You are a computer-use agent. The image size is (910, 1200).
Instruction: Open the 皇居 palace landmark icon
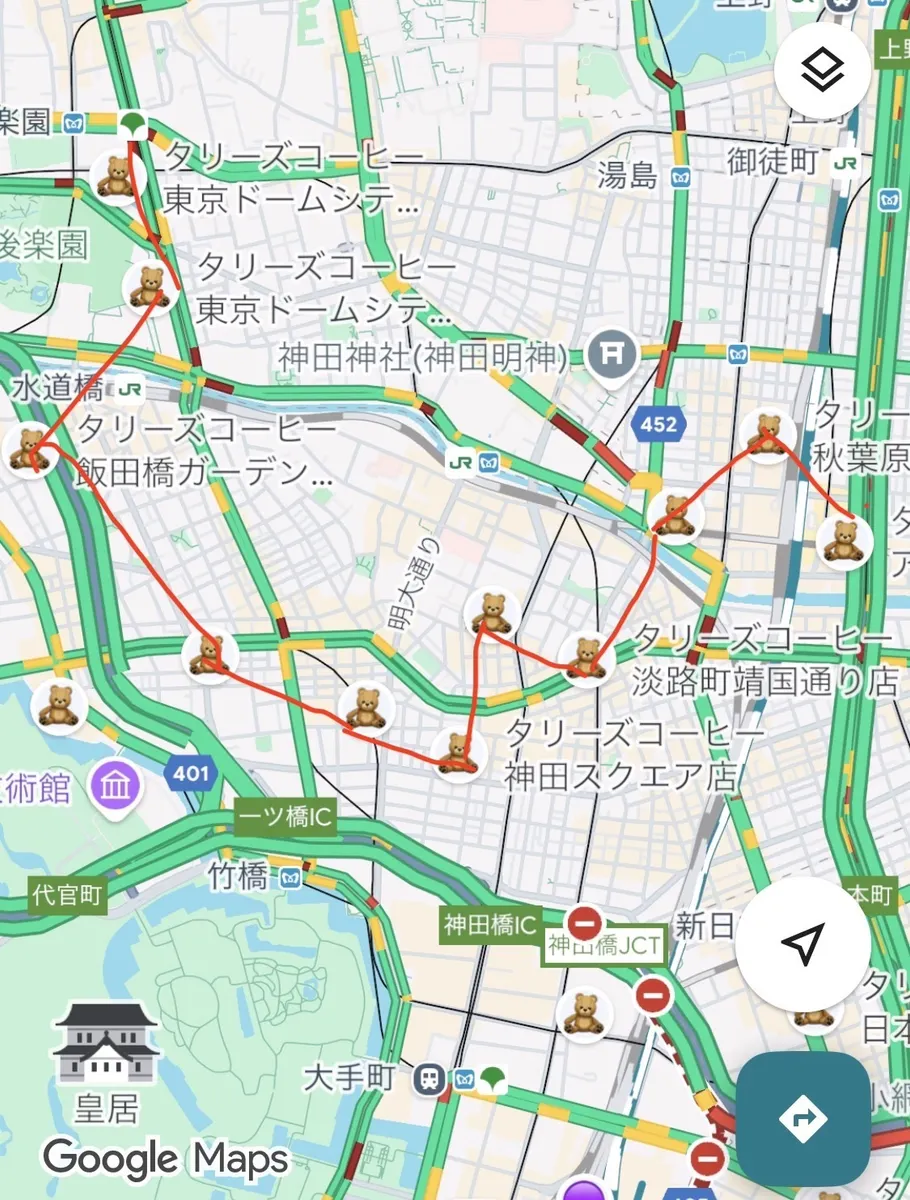click(x=105, y=1043)
